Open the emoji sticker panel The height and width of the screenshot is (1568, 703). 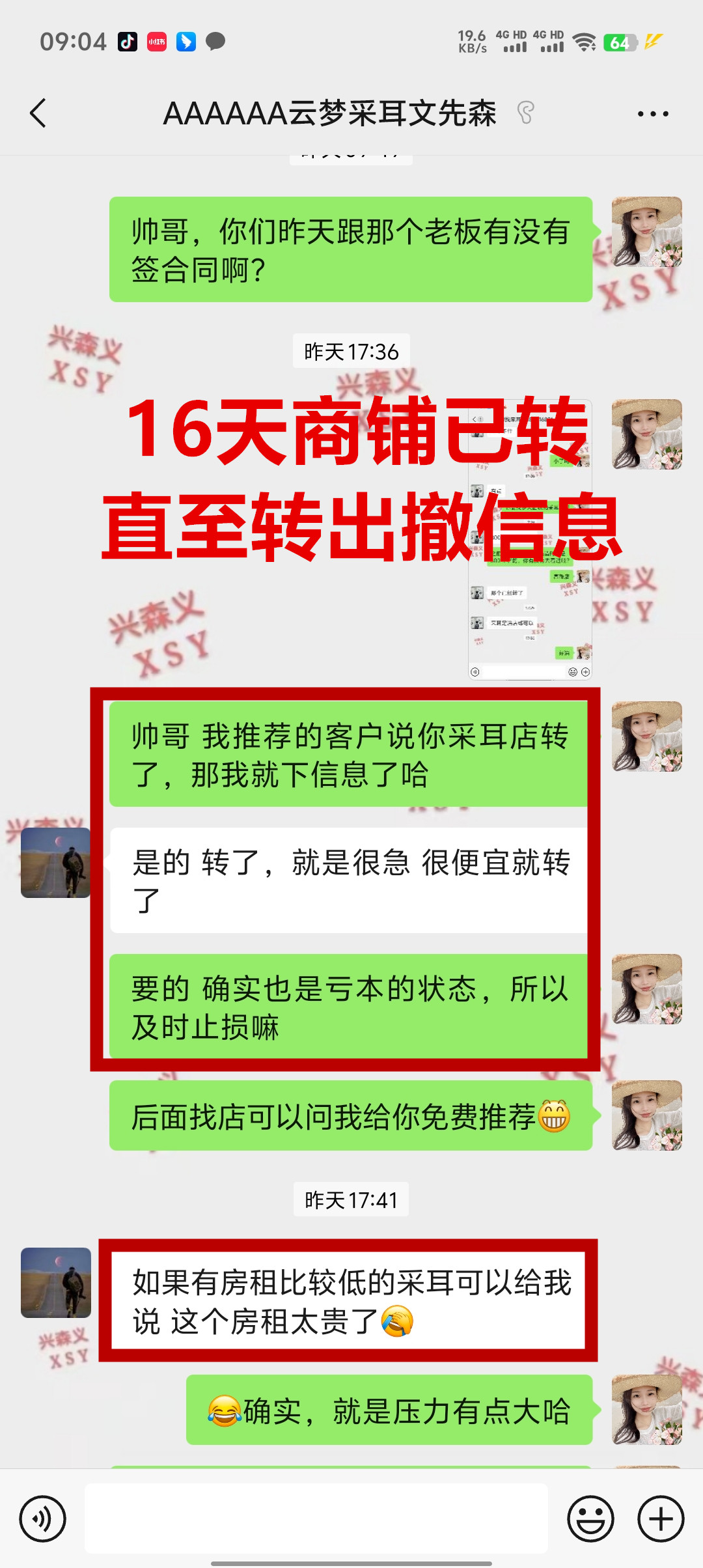pyautogui.click(x=590, y=1519)
